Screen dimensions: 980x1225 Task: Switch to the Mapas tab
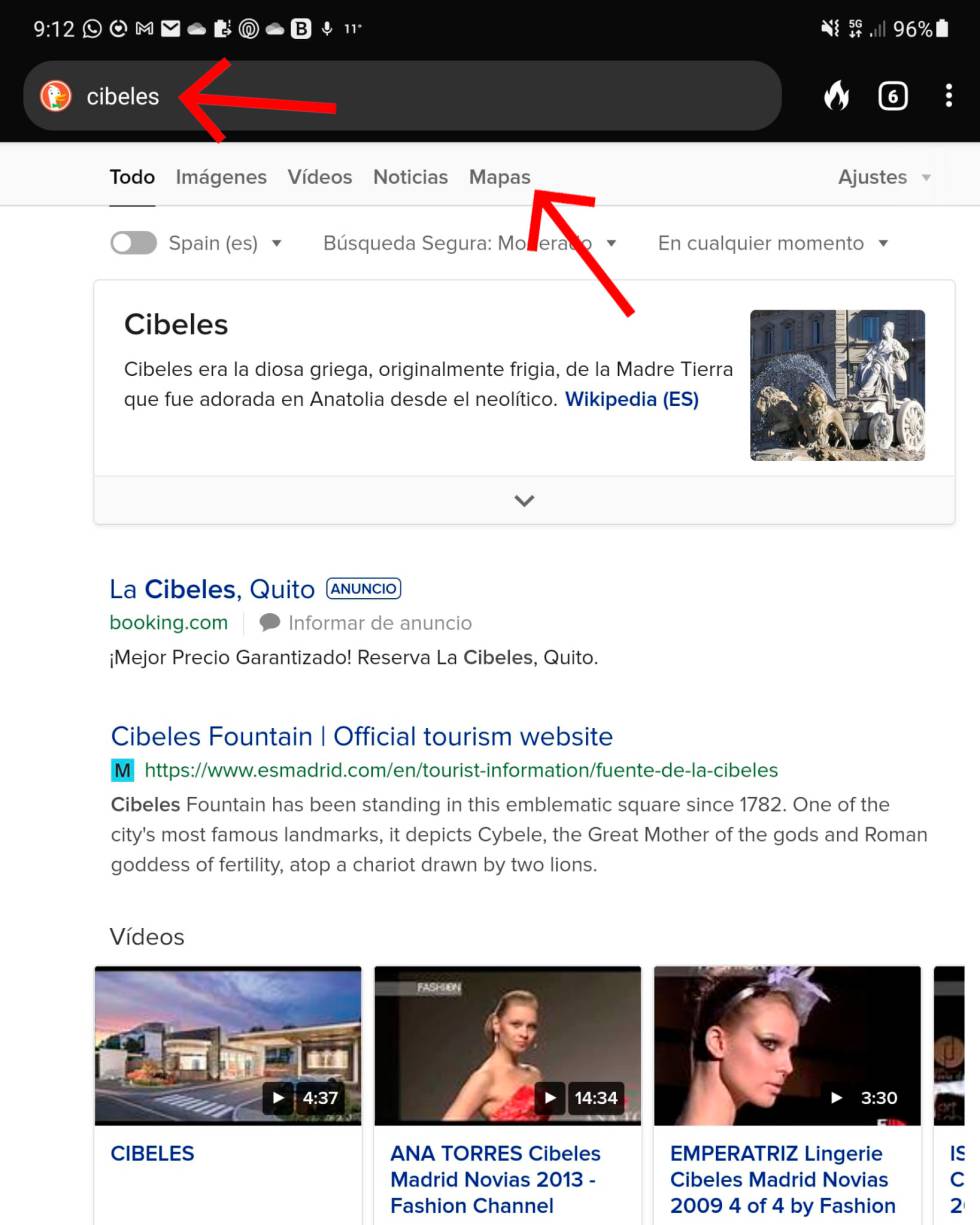(499, 177)
